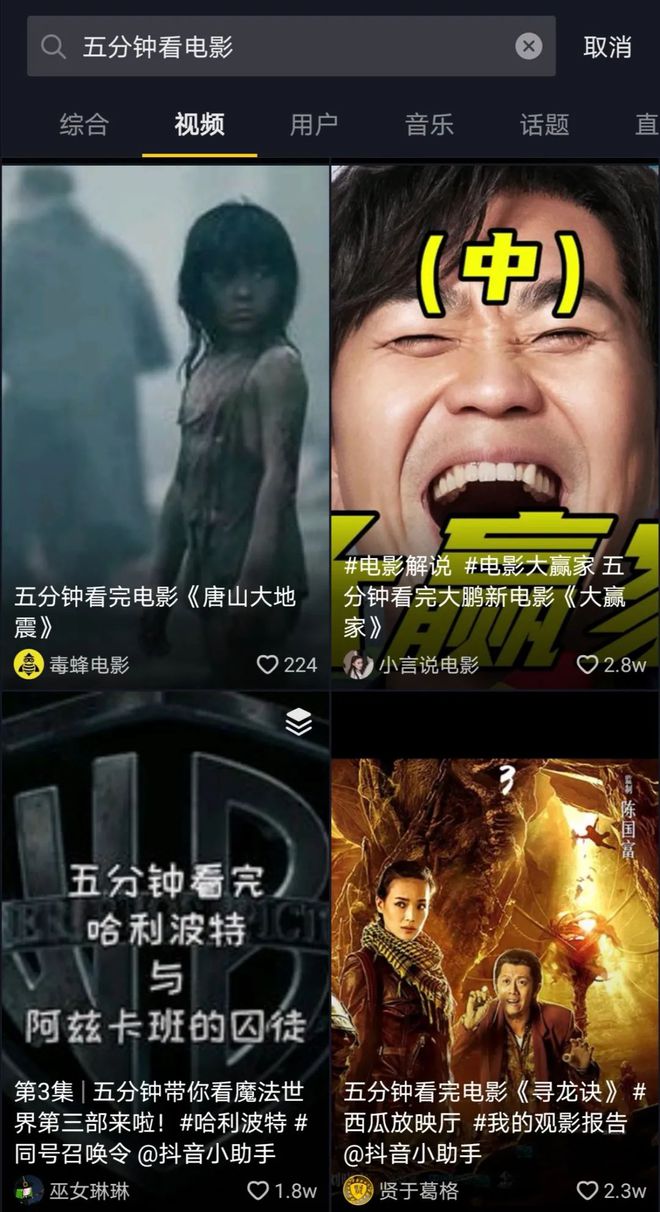Switch to the 用户 tab
The width and height of the screenshot is (660, 1212).
(314, 125)
